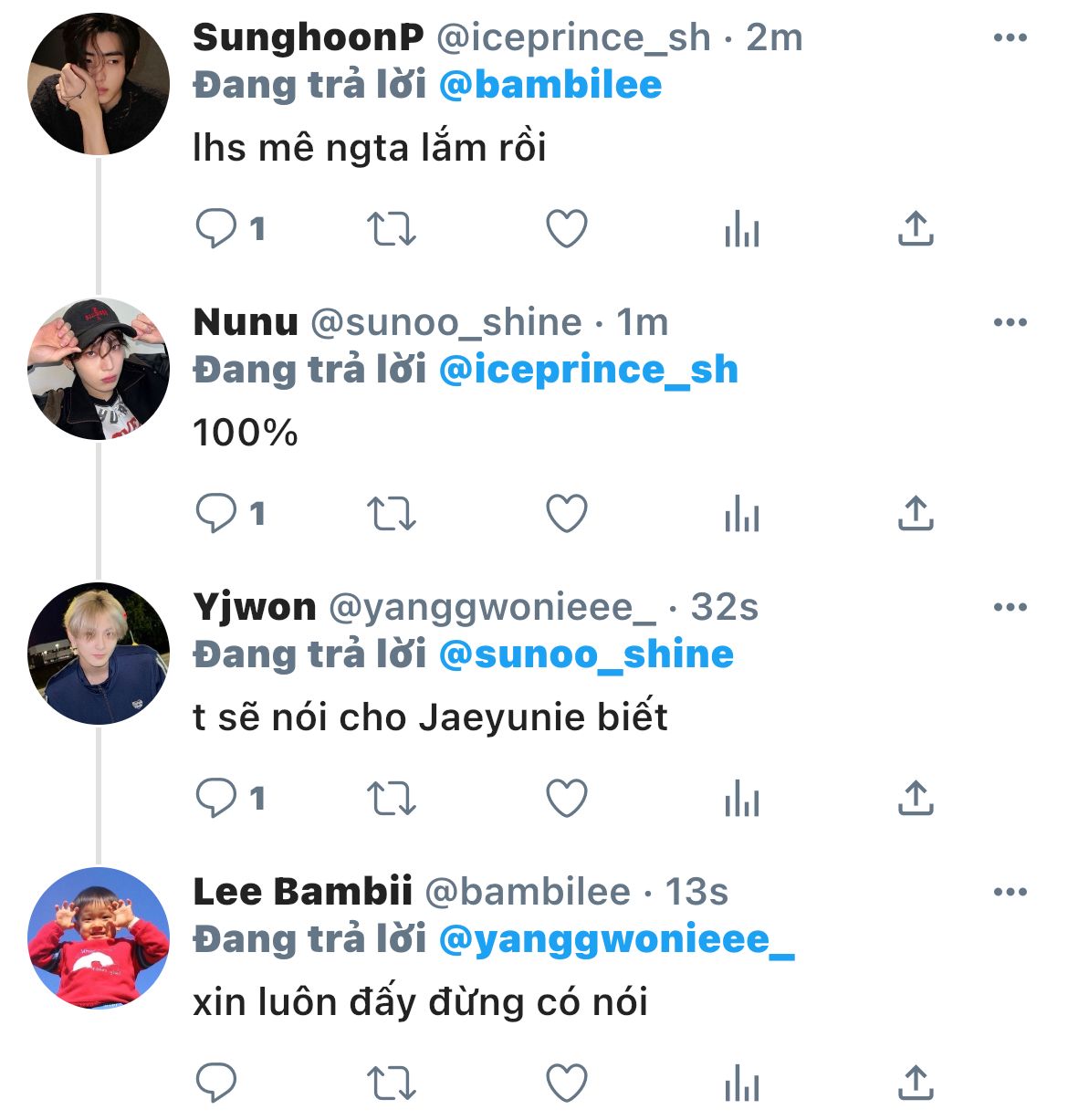This screenshot has width=1068, height=1120.
Task: Like SunghoonP's reply
Action: click(x=566, y=229)
